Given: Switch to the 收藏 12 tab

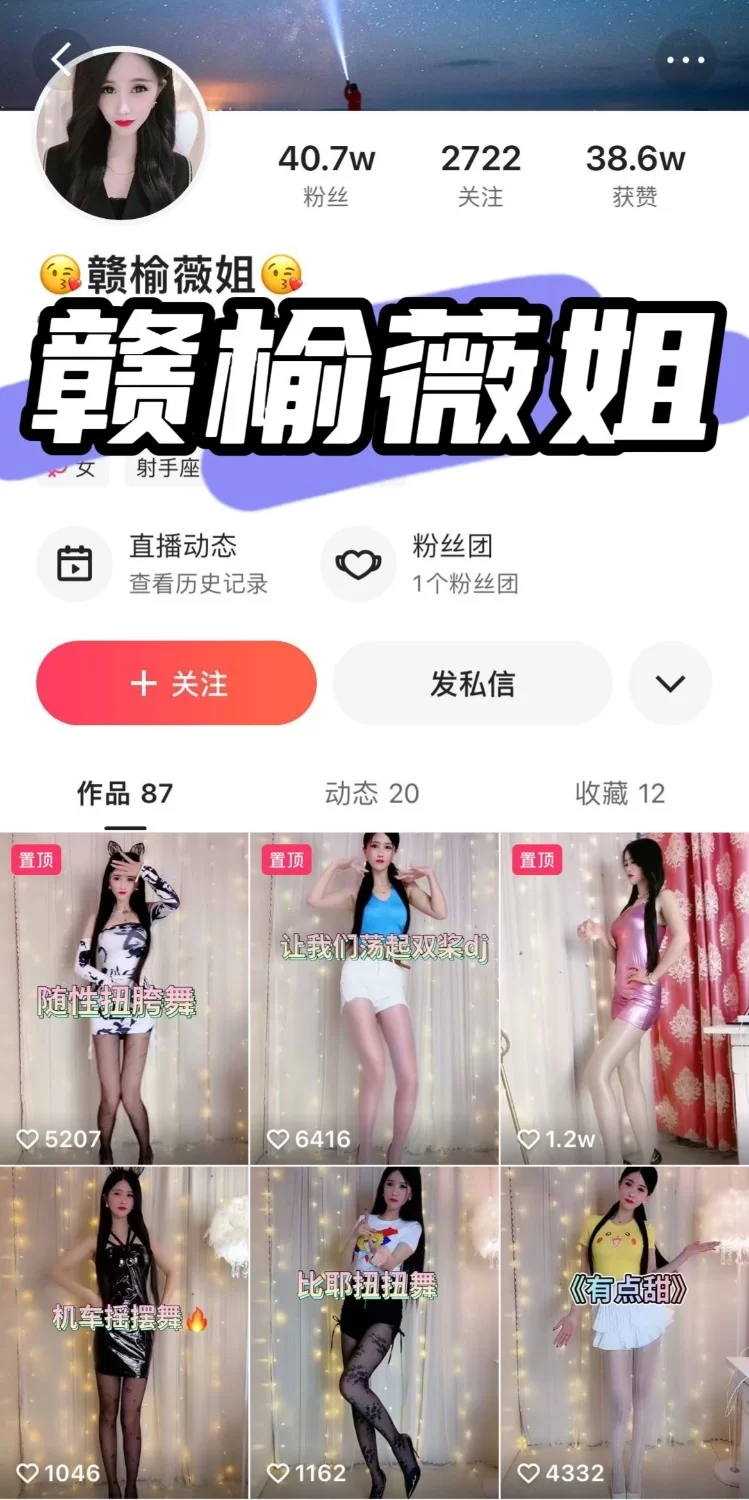Looking at the screenshot, I should [x=620, y=794].
